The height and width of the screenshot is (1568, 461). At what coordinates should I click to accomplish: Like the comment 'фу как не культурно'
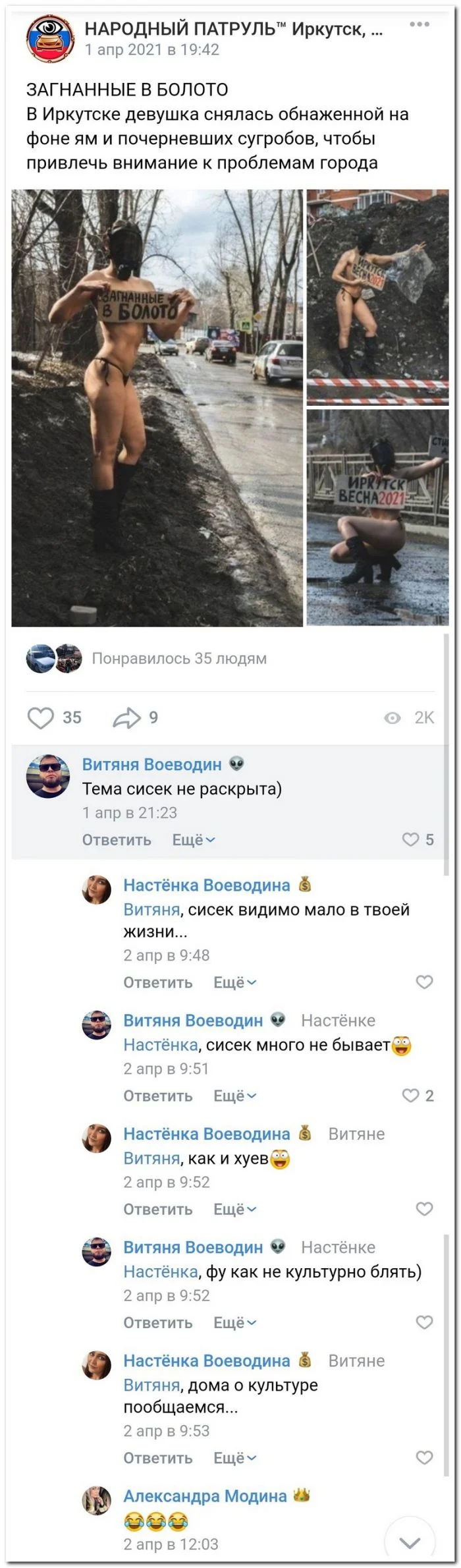425,1322
